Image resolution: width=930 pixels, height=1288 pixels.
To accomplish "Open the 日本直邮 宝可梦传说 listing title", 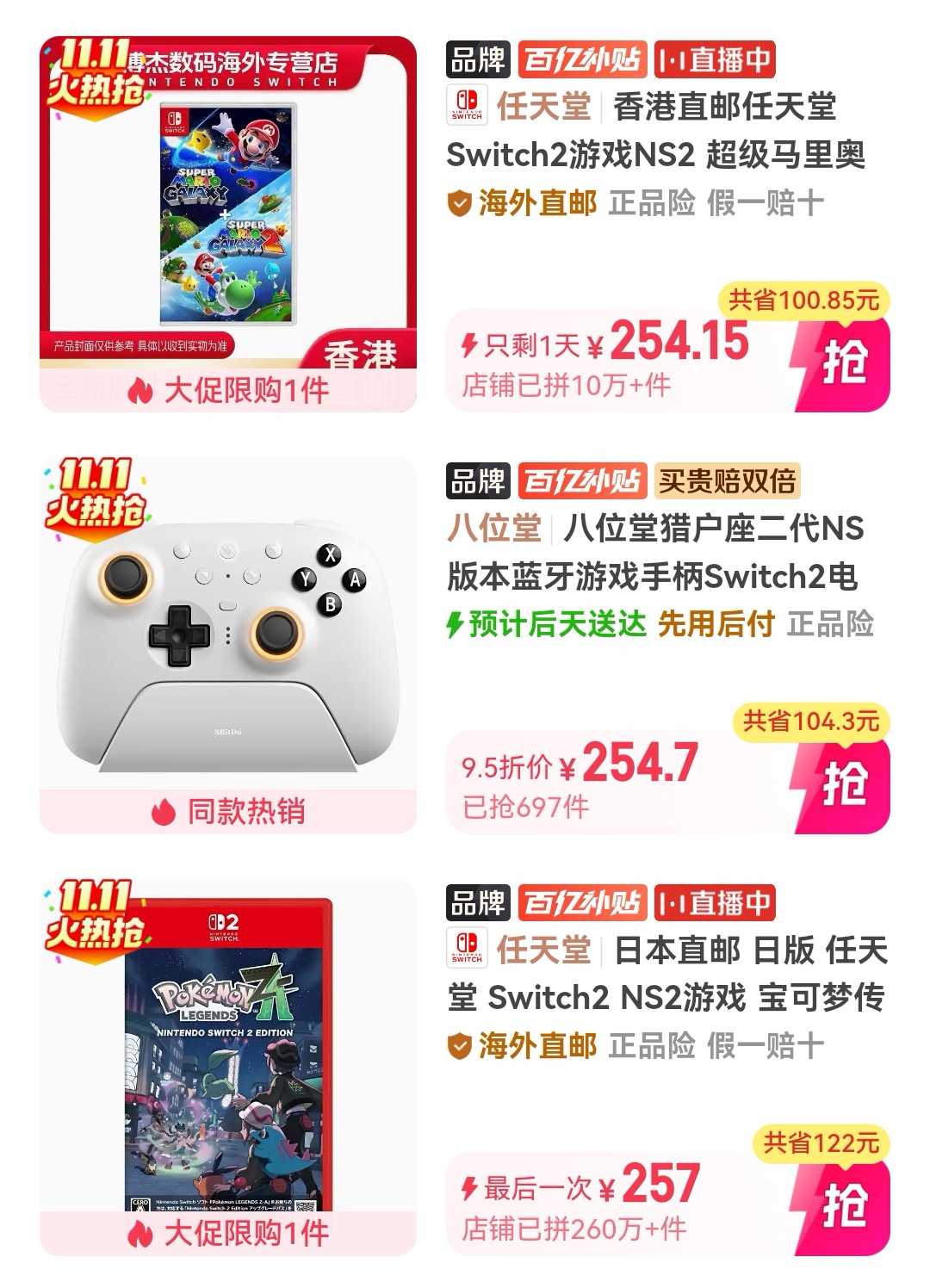I will (x=667, y=975).
